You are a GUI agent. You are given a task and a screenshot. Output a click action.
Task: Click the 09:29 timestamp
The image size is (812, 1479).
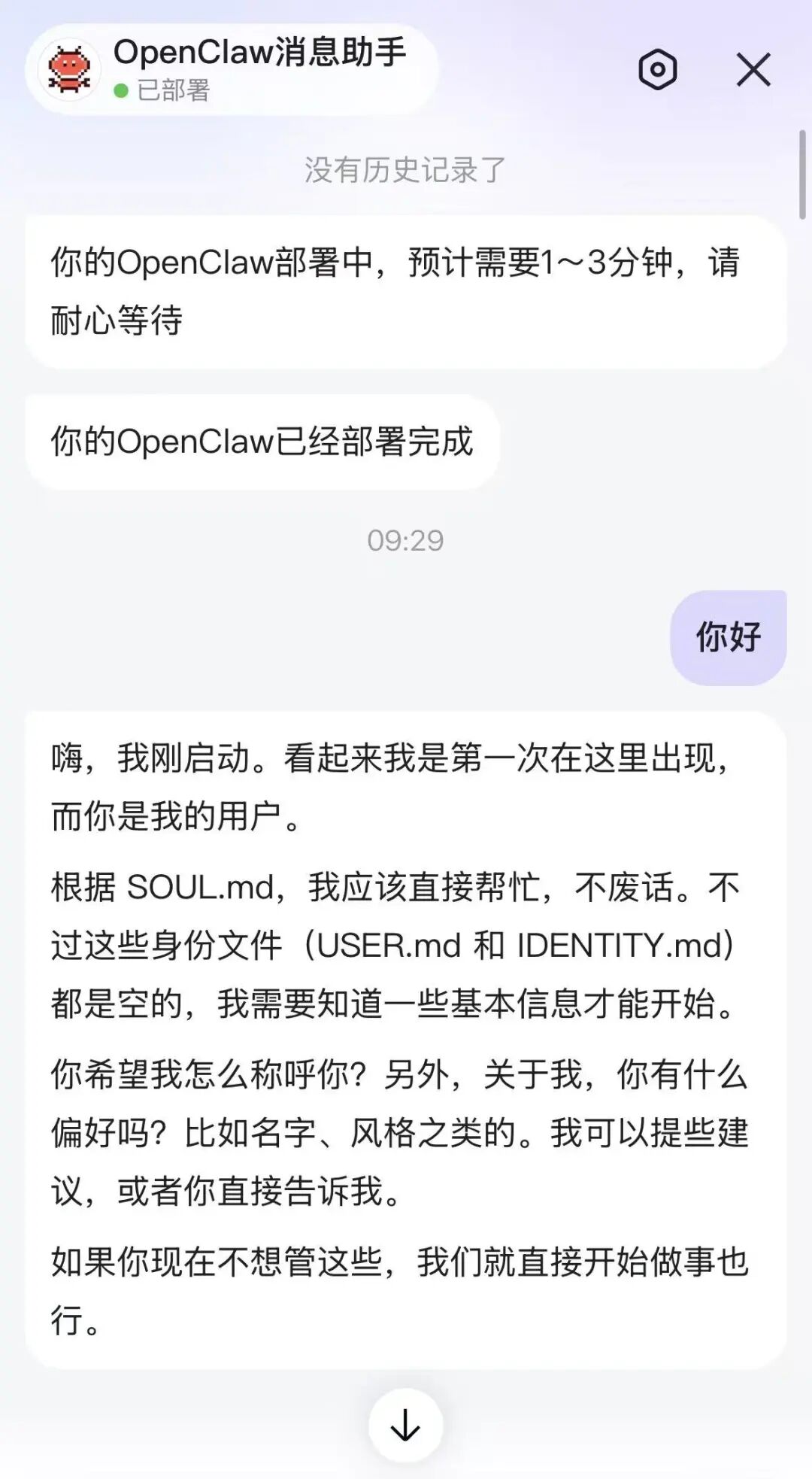pos(406,540)
